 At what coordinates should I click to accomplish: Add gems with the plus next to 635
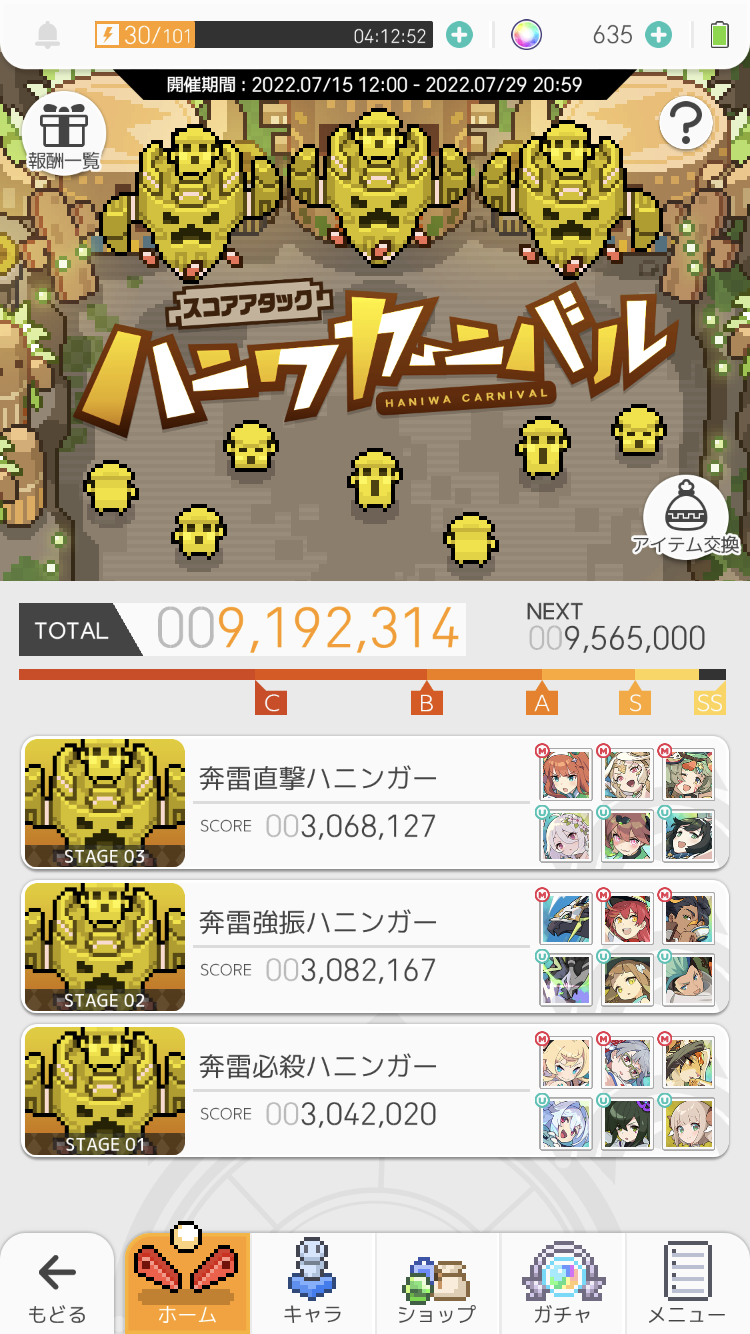pyautogui.click(x=658, y=36)
